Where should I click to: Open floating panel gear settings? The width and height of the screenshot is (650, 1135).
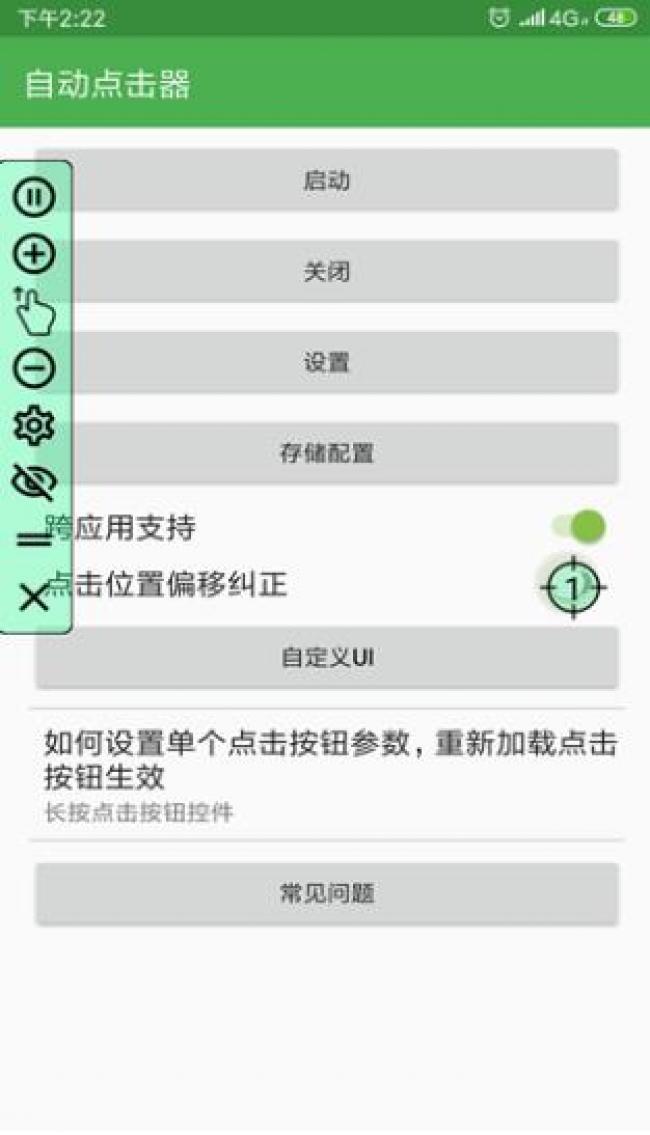coord(34,426)
